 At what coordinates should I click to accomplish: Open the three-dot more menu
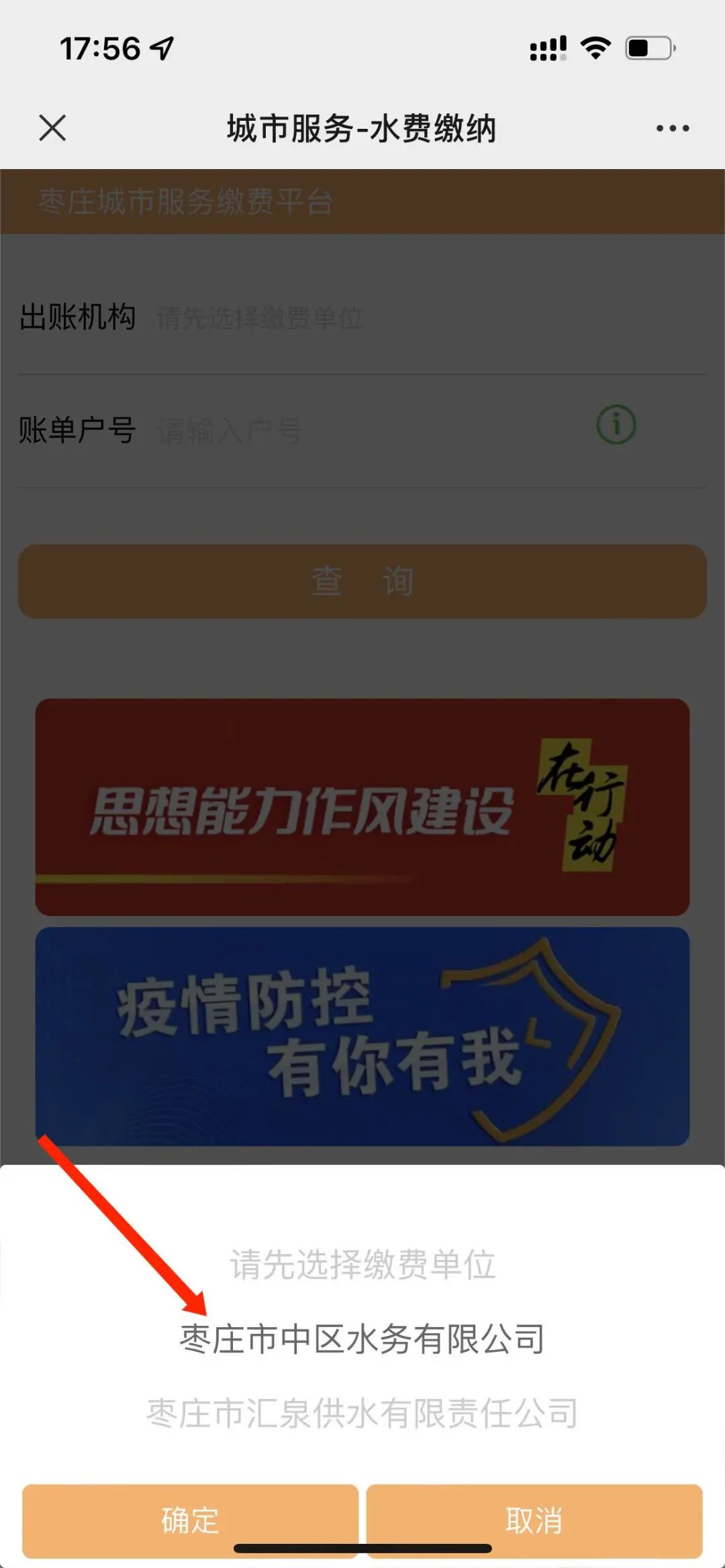click(672, 128)
